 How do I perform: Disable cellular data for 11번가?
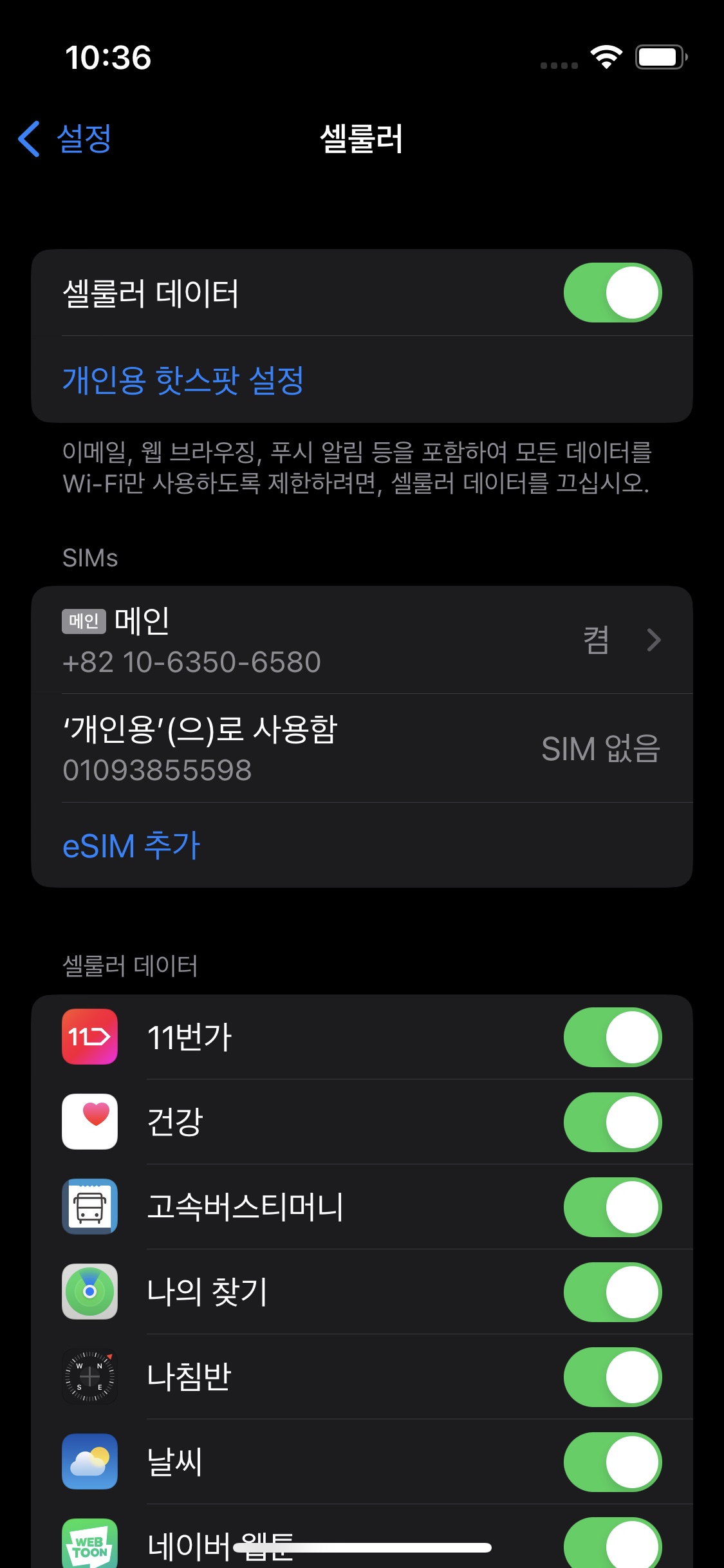click(612, 1037)
